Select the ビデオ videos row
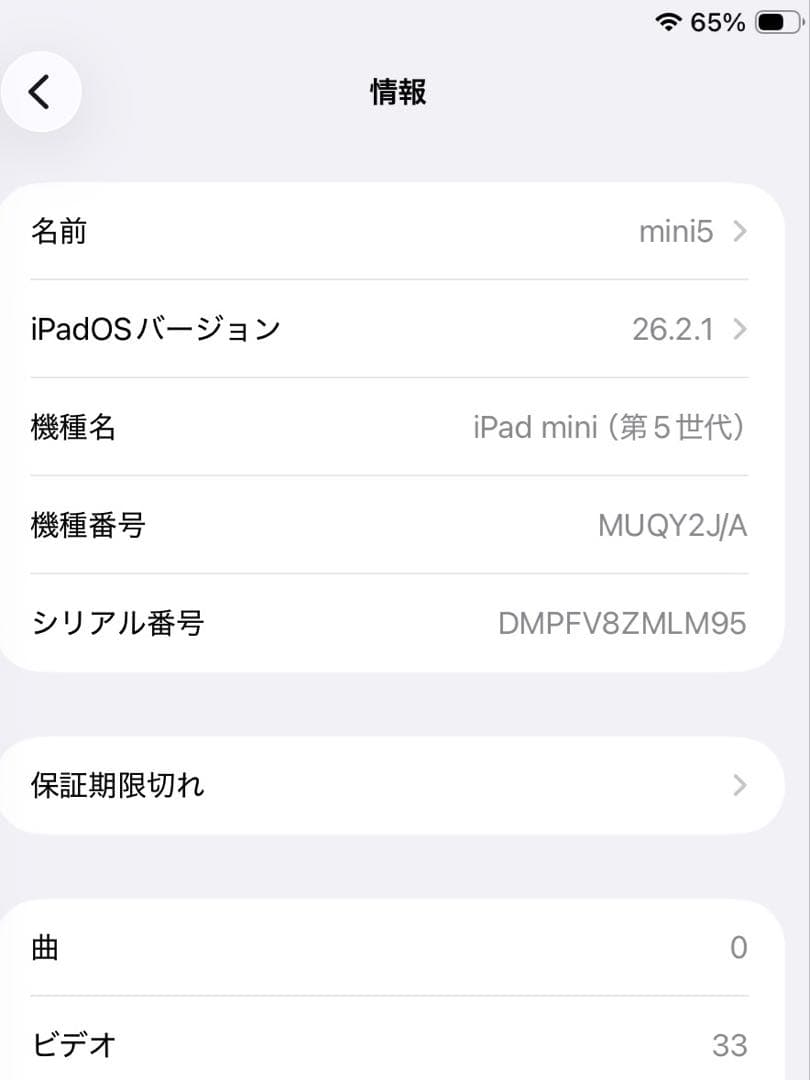This screenshot has width=810, height=1080. click(x=390, y=1045)
